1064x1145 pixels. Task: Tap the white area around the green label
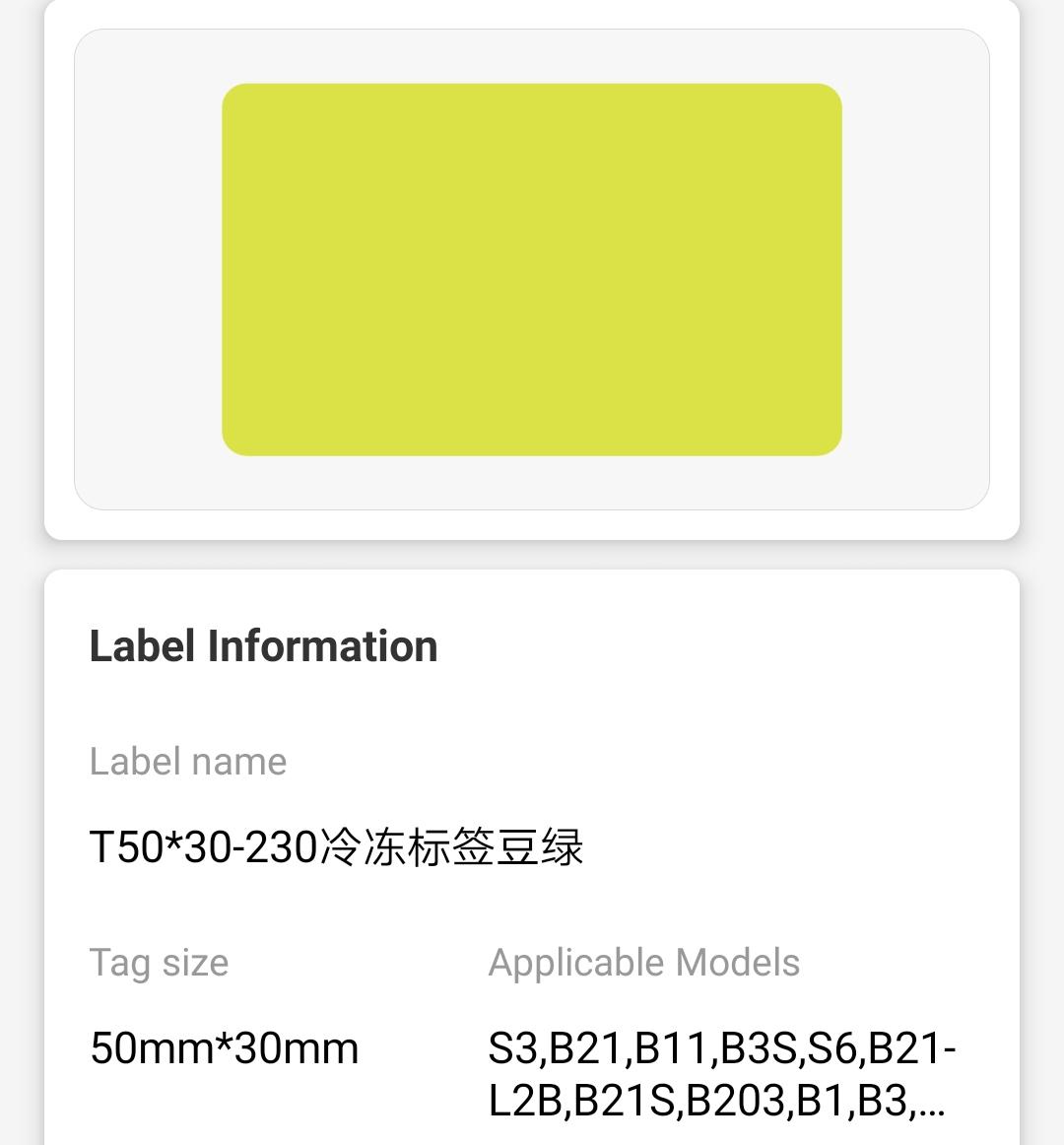148,271
